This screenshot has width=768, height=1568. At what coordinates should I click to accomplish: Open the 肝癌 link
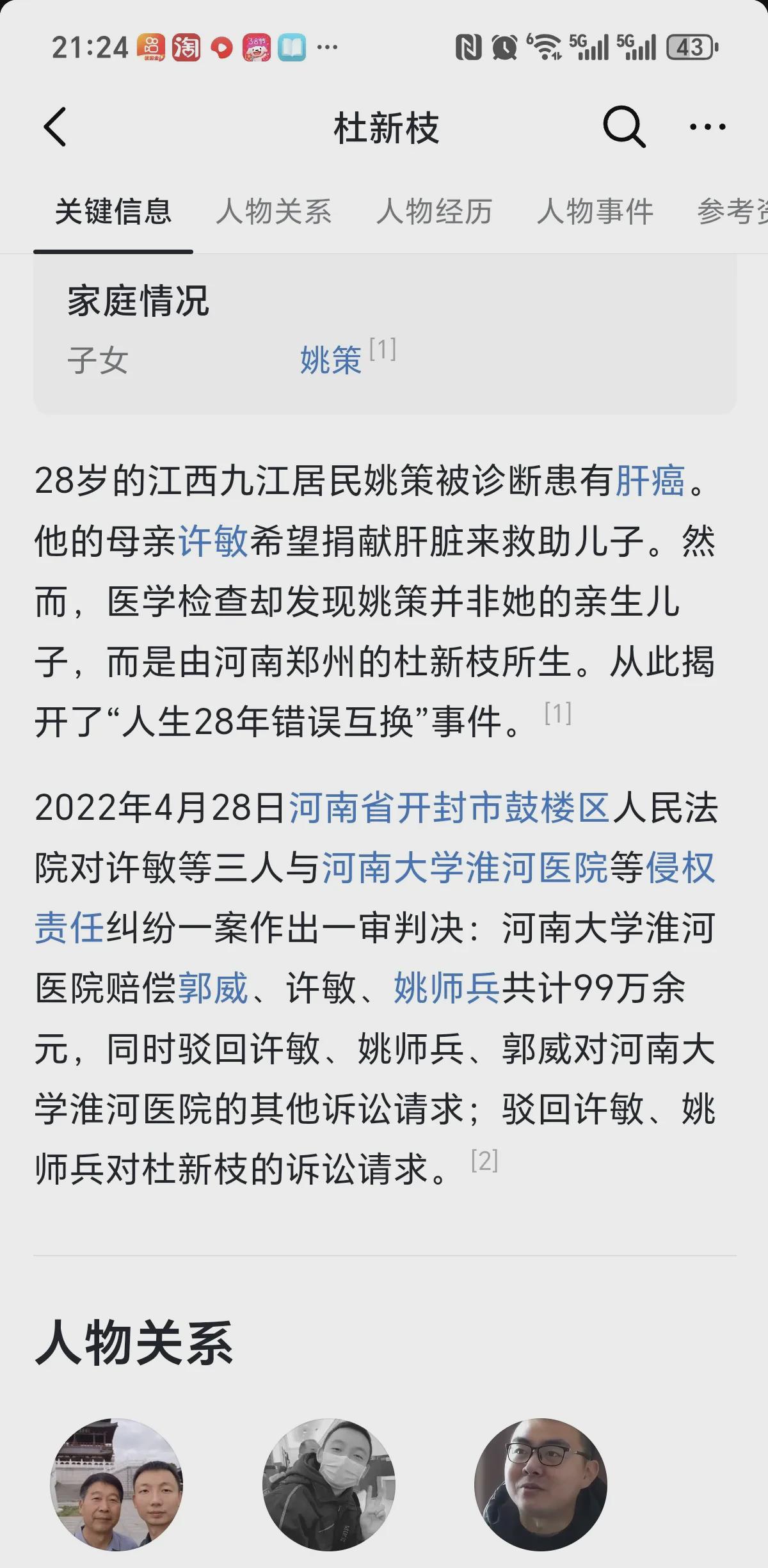[650, 481]
